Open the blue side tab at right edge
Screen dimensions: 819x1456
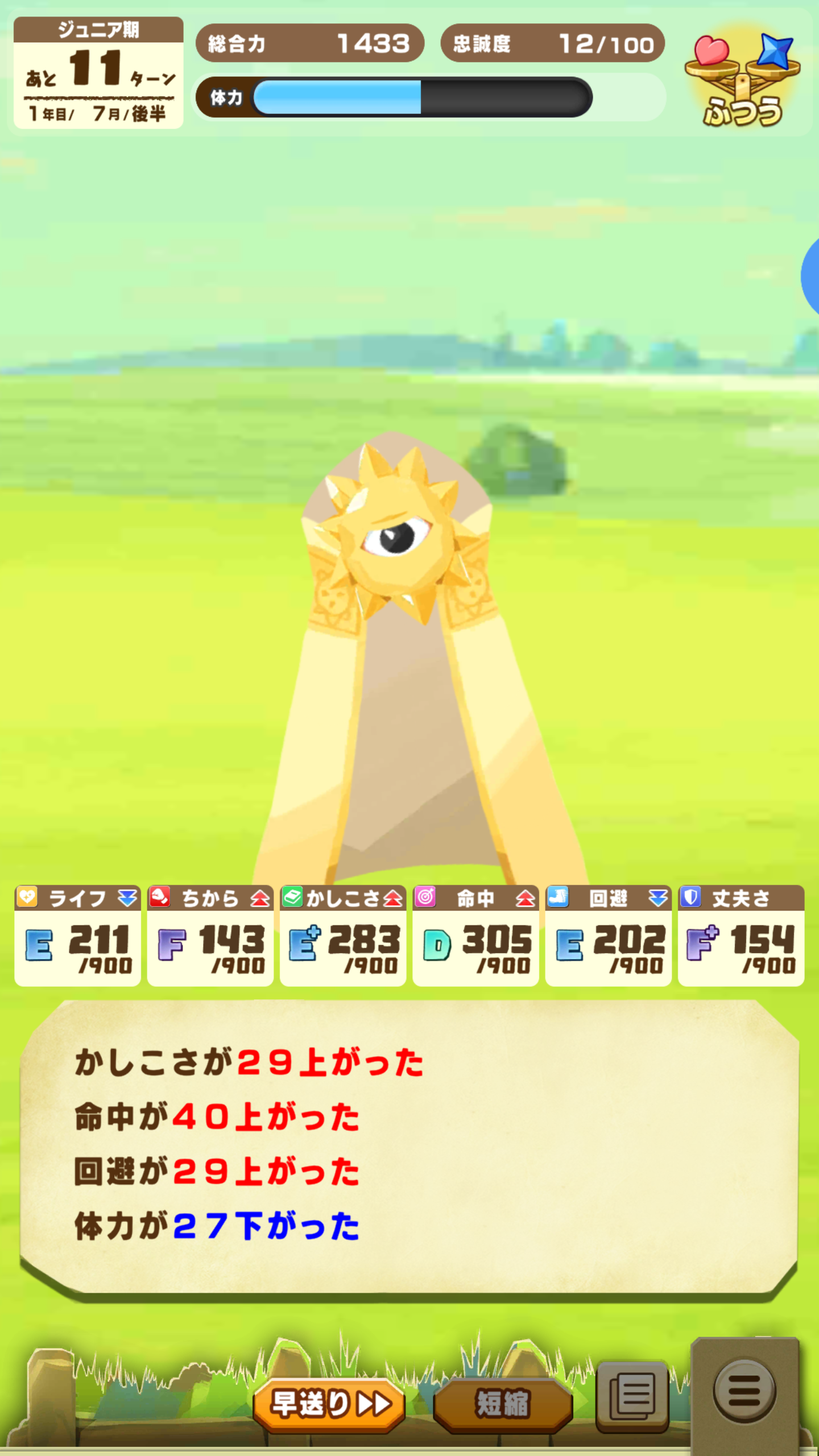811,276
